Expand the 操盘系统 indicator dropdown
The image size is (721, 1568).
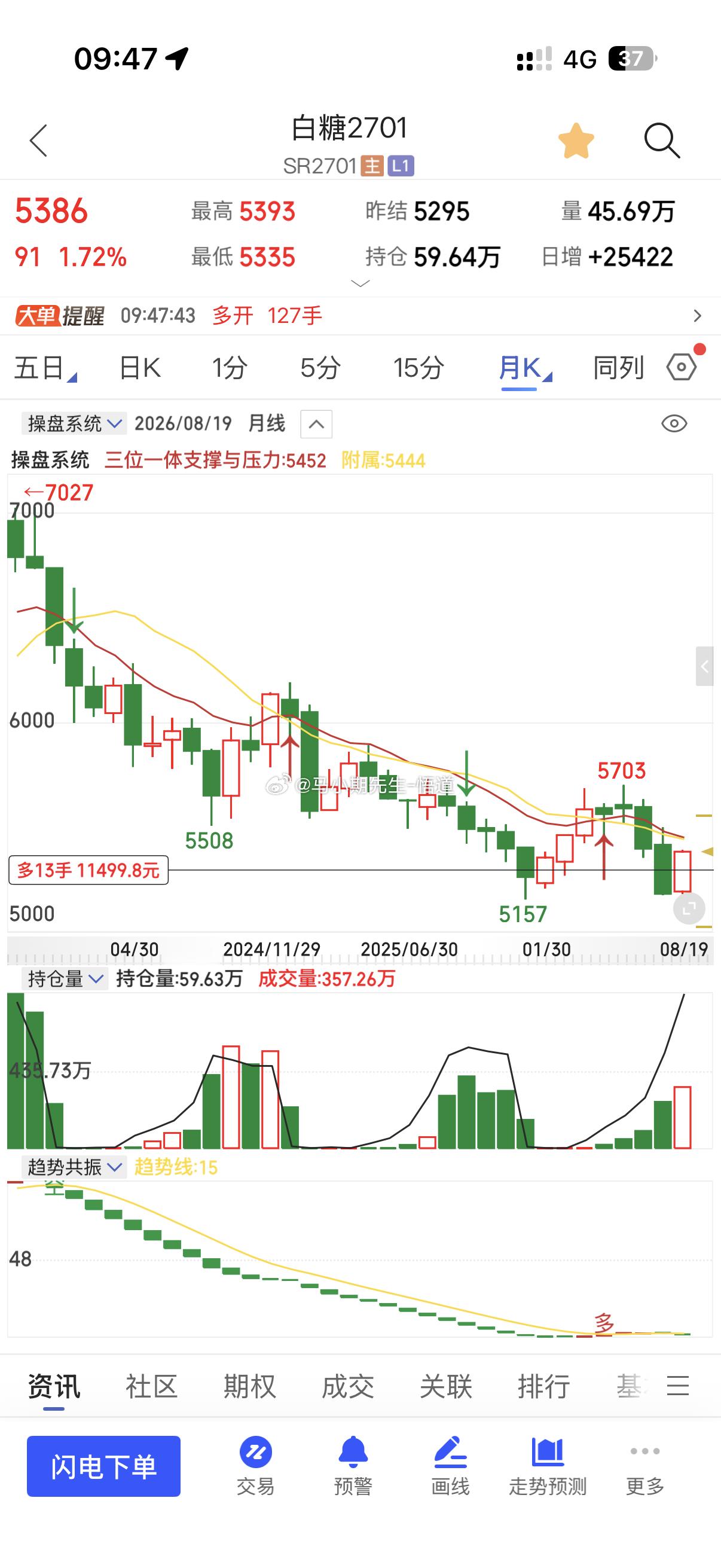[x=74, y=423]
